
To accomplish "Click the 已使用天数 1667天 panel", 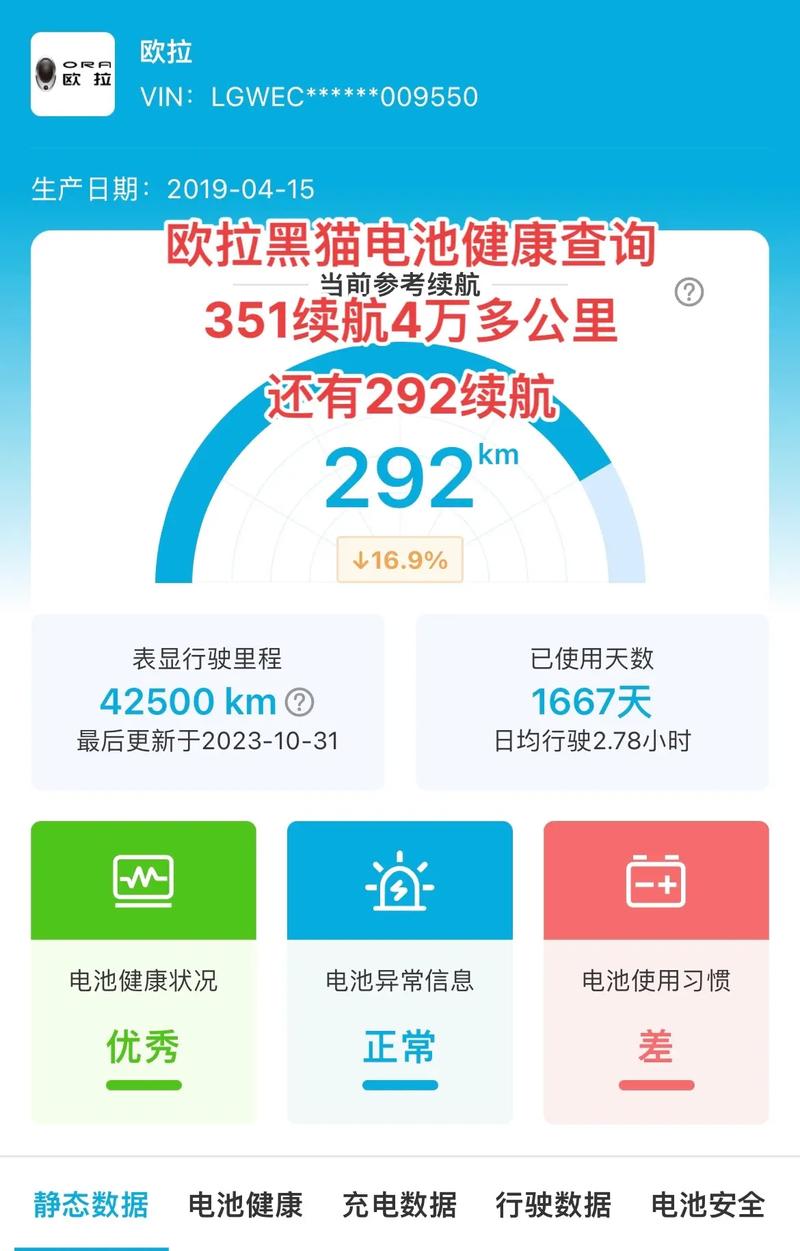I will click(x=592, y=700).
